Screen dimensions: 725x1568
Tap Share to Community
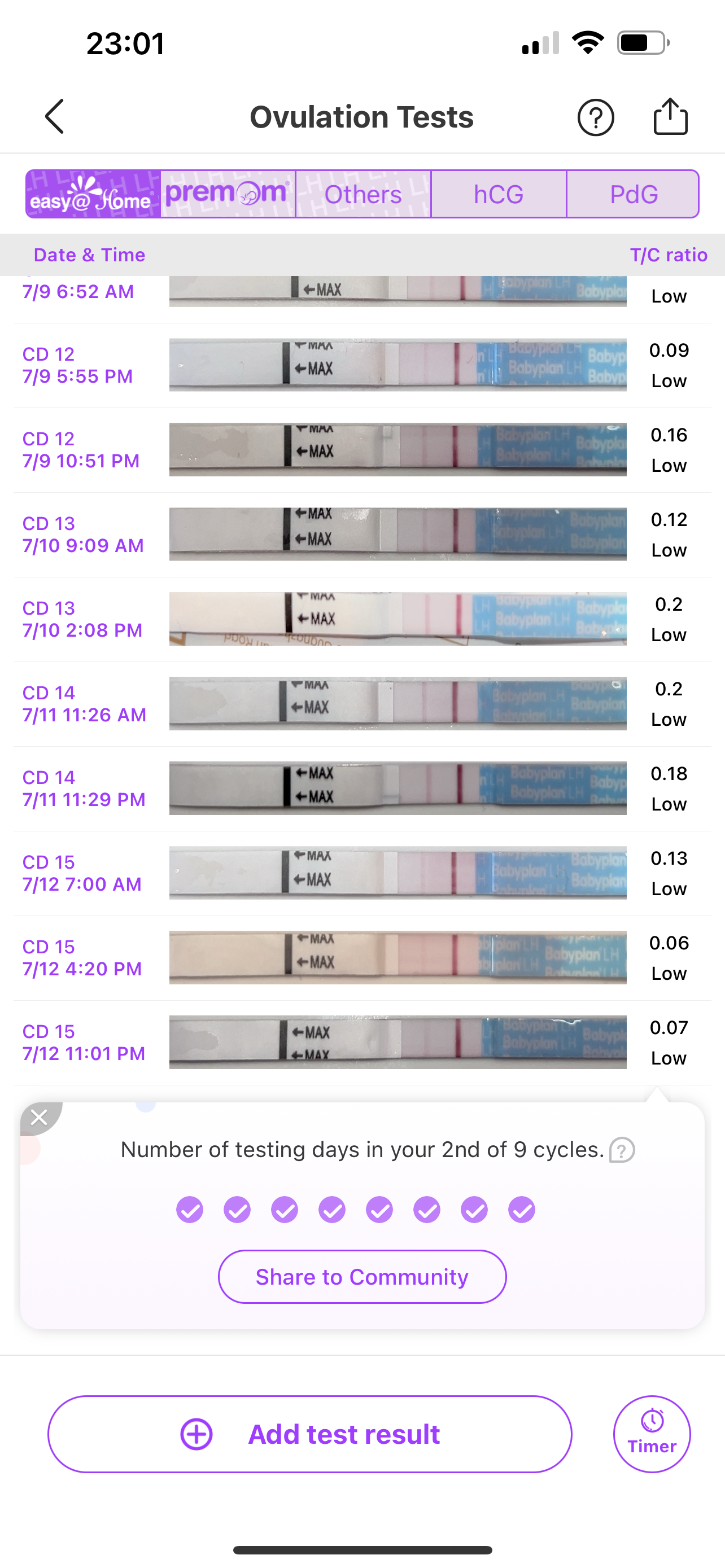pyautogui.click(x=362, y=1276)
